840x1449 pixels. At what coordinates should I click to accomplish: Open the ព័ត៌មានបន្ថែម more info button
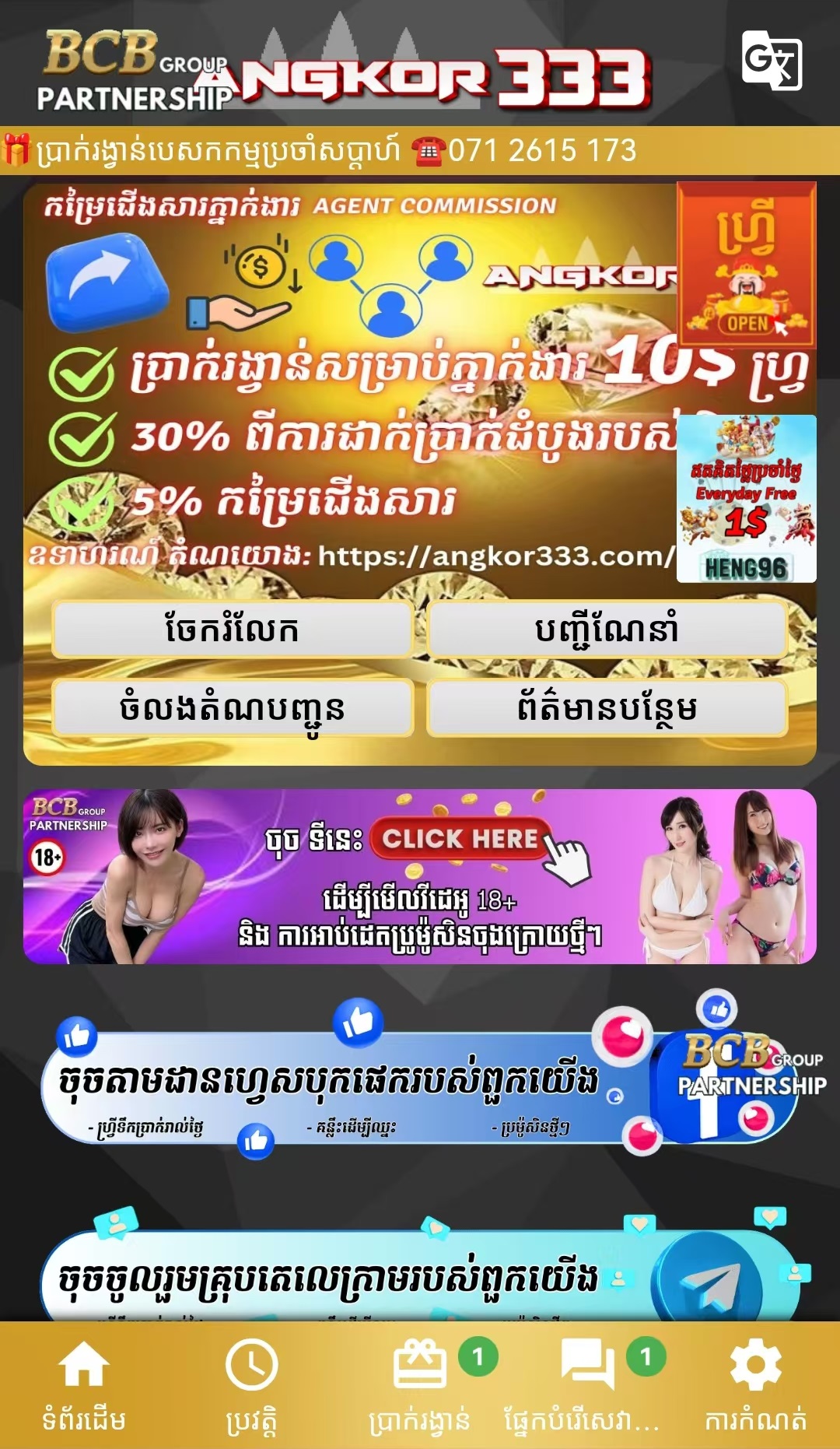pos(607,708)
